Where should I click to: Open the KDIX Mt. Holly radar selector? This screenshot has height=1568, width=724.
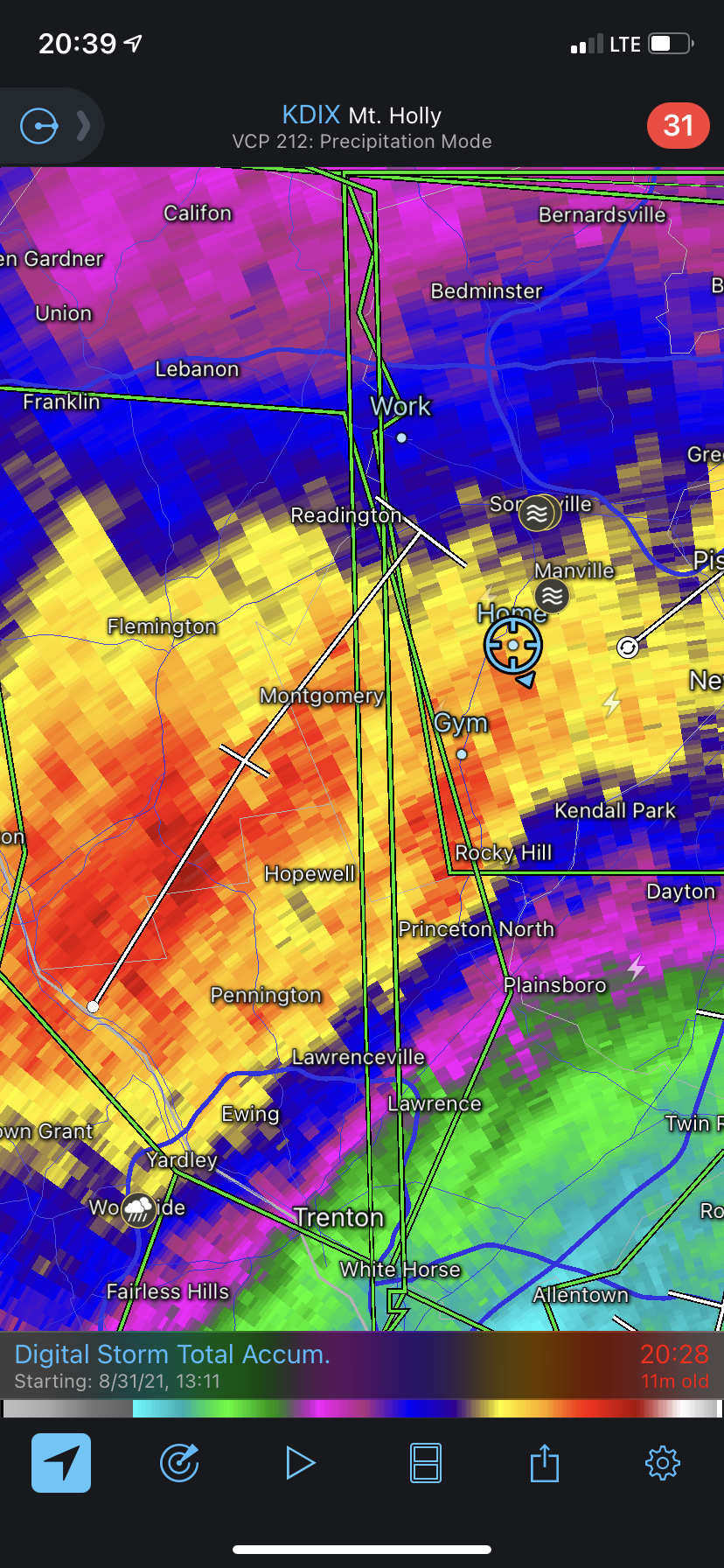point(362,127)
